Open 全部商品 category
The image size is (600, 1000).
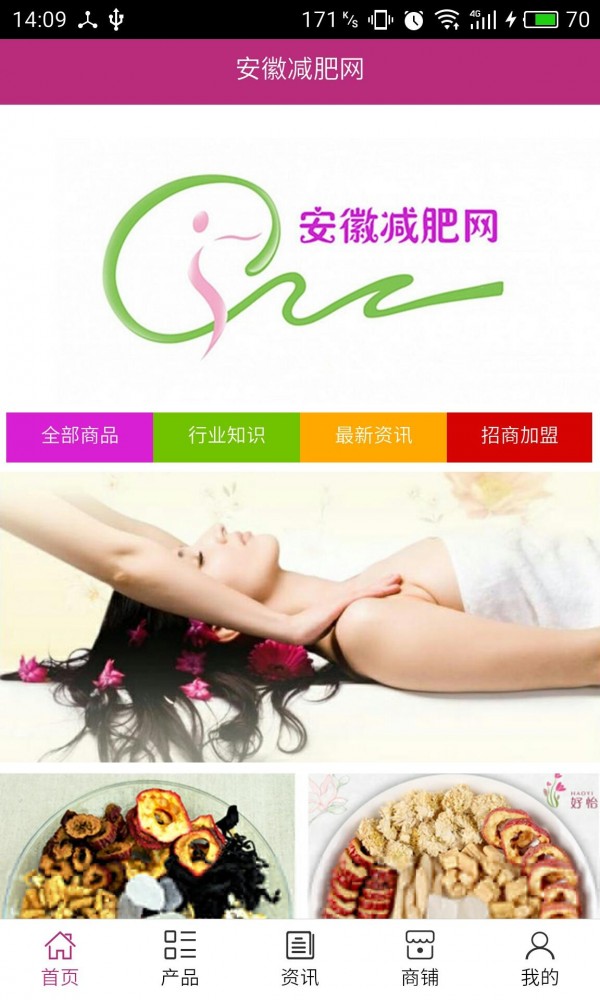(x=80, y=436)
